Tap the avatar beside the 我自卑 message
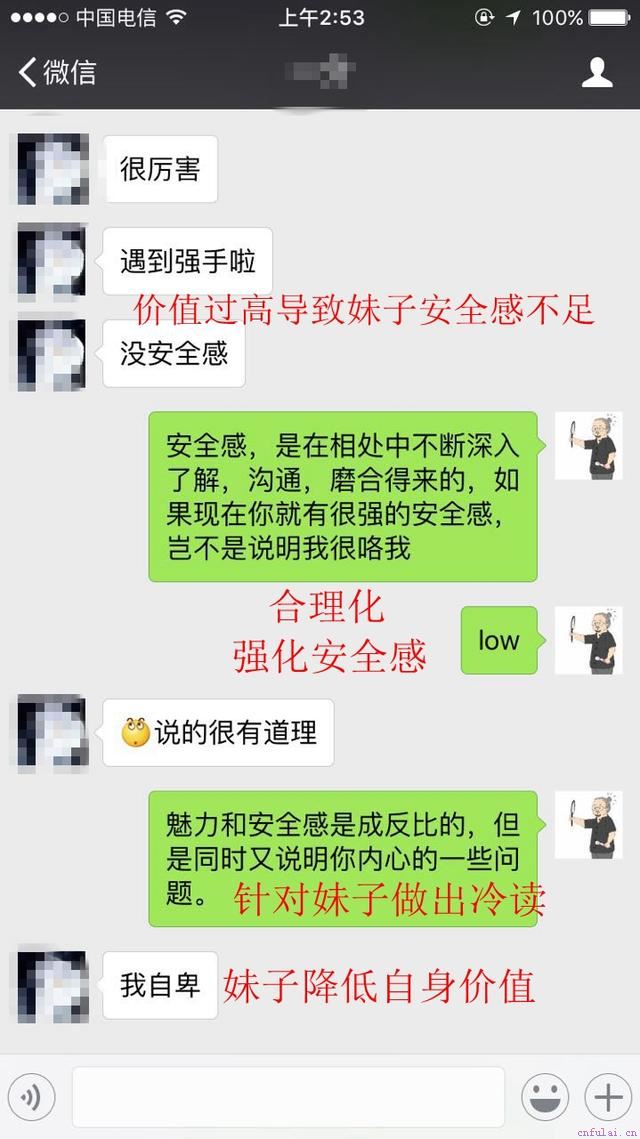Image resolution: width=640 pixels, height=1139 pixels. 52,985
